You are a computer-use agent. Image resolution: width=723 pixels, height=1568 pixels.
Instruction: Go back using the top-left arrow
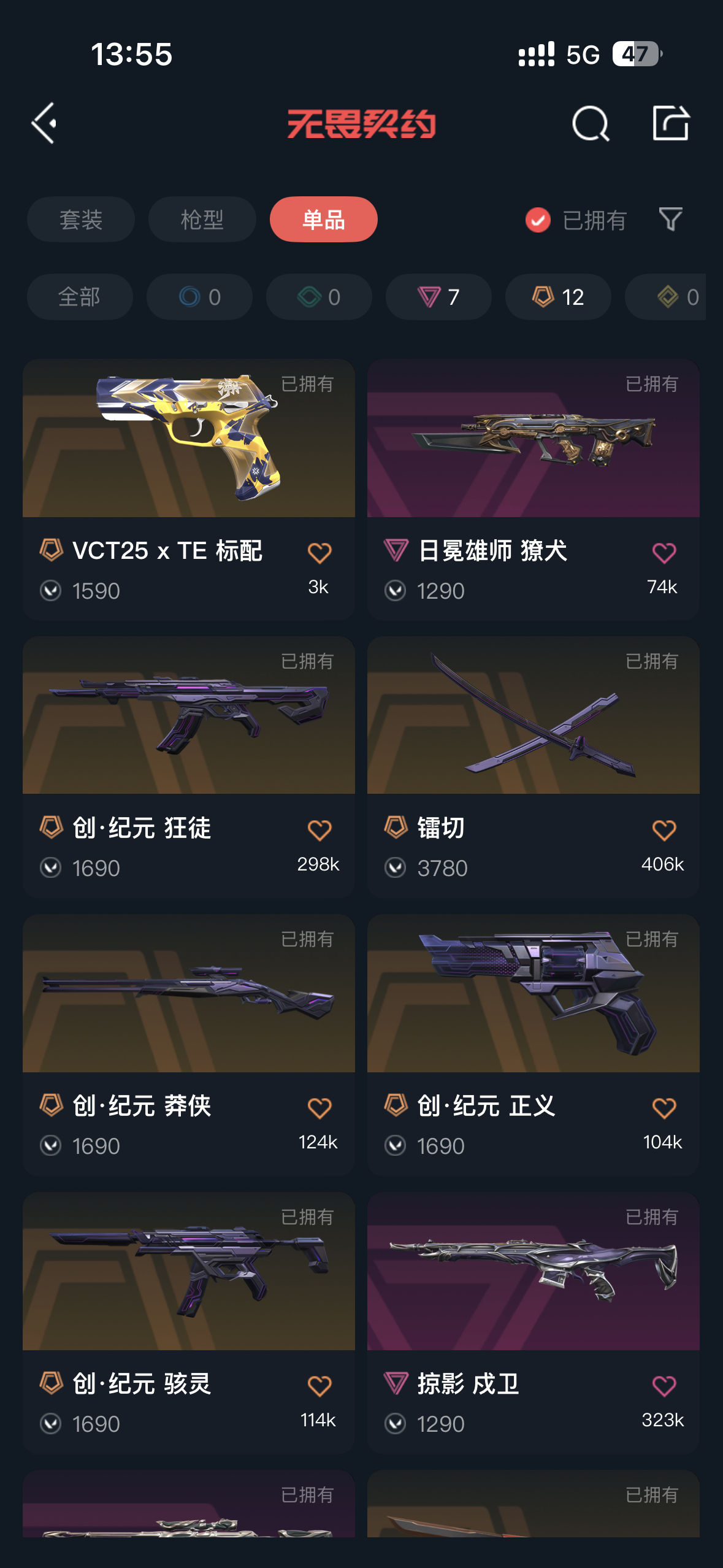(x=44, y=123)
